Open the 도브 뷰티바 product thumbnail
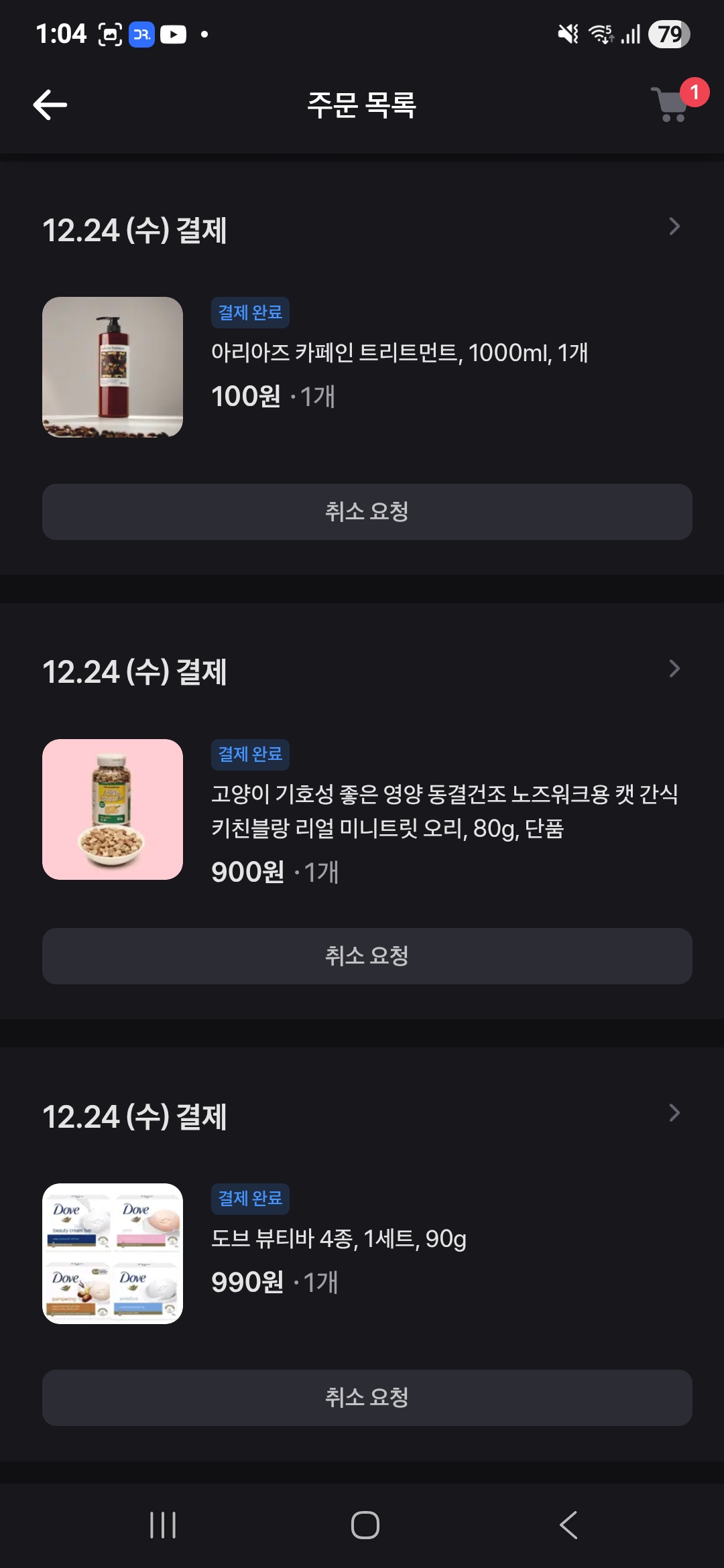724x1568 pixels. (x=113, y=1254)
